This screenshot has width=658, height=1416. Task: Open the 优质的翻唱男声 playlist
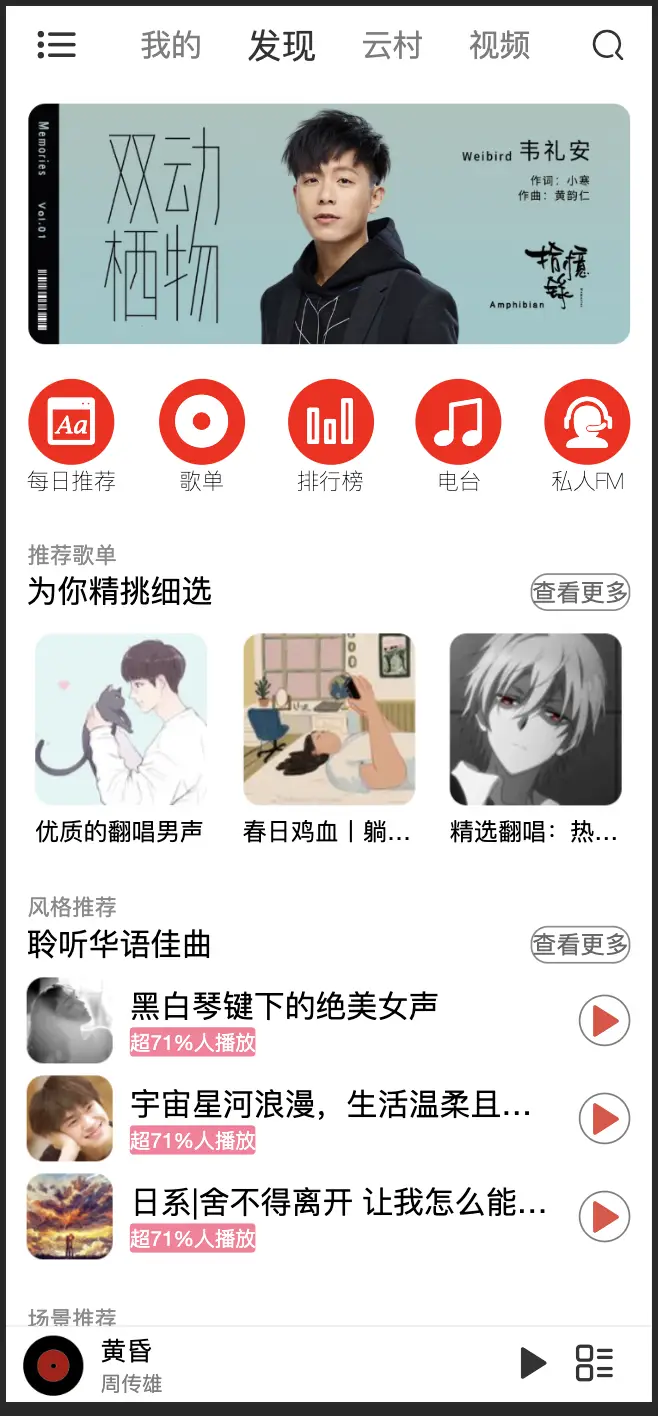point(121,739)
